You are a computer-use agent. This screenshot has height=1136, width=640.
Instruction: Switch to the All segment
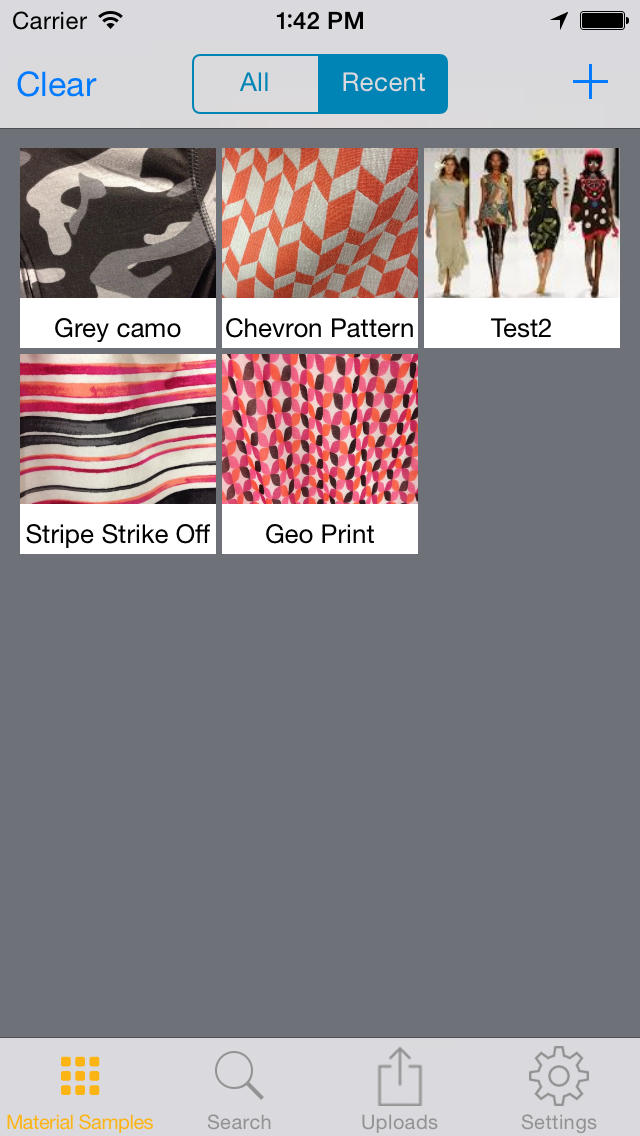pos(255,83)
